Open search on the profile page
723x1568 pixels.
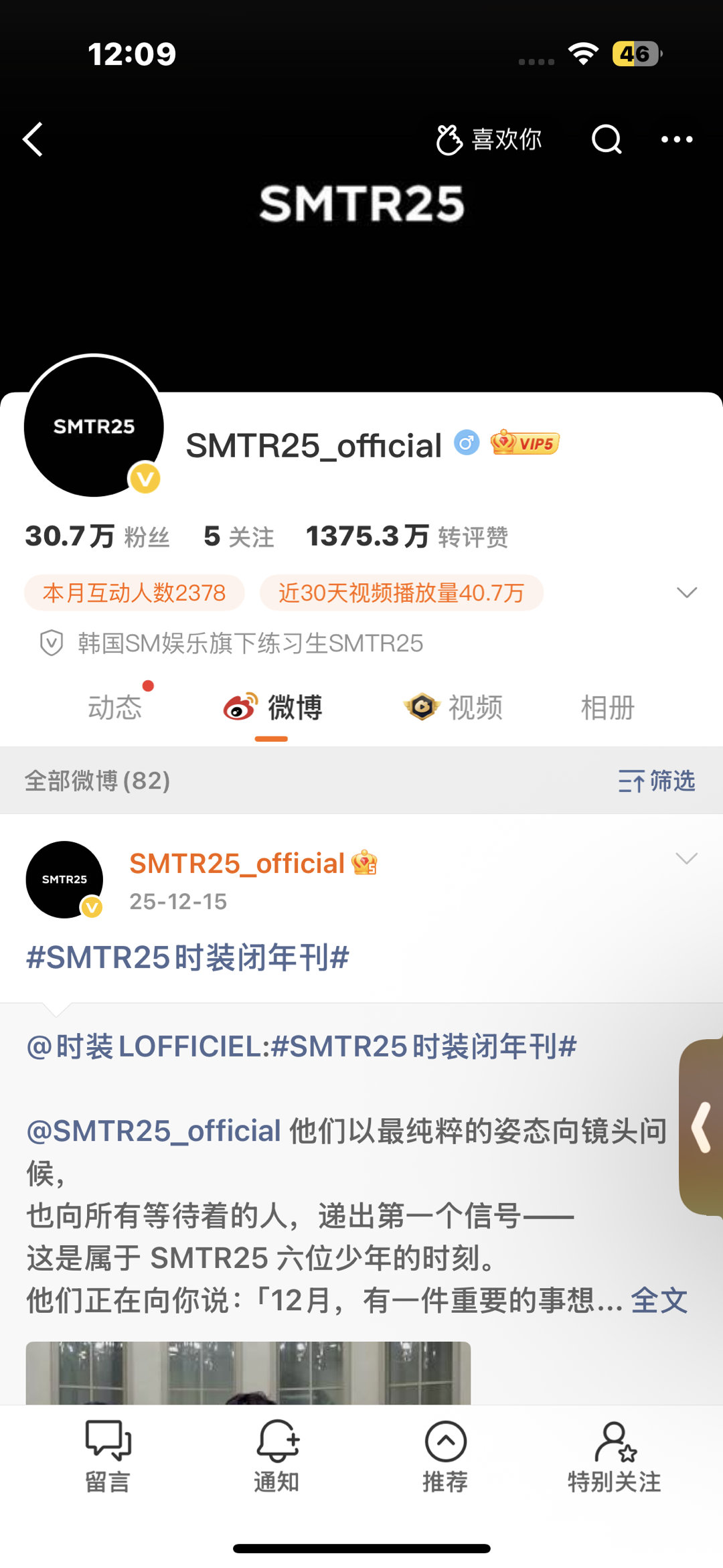605,139
